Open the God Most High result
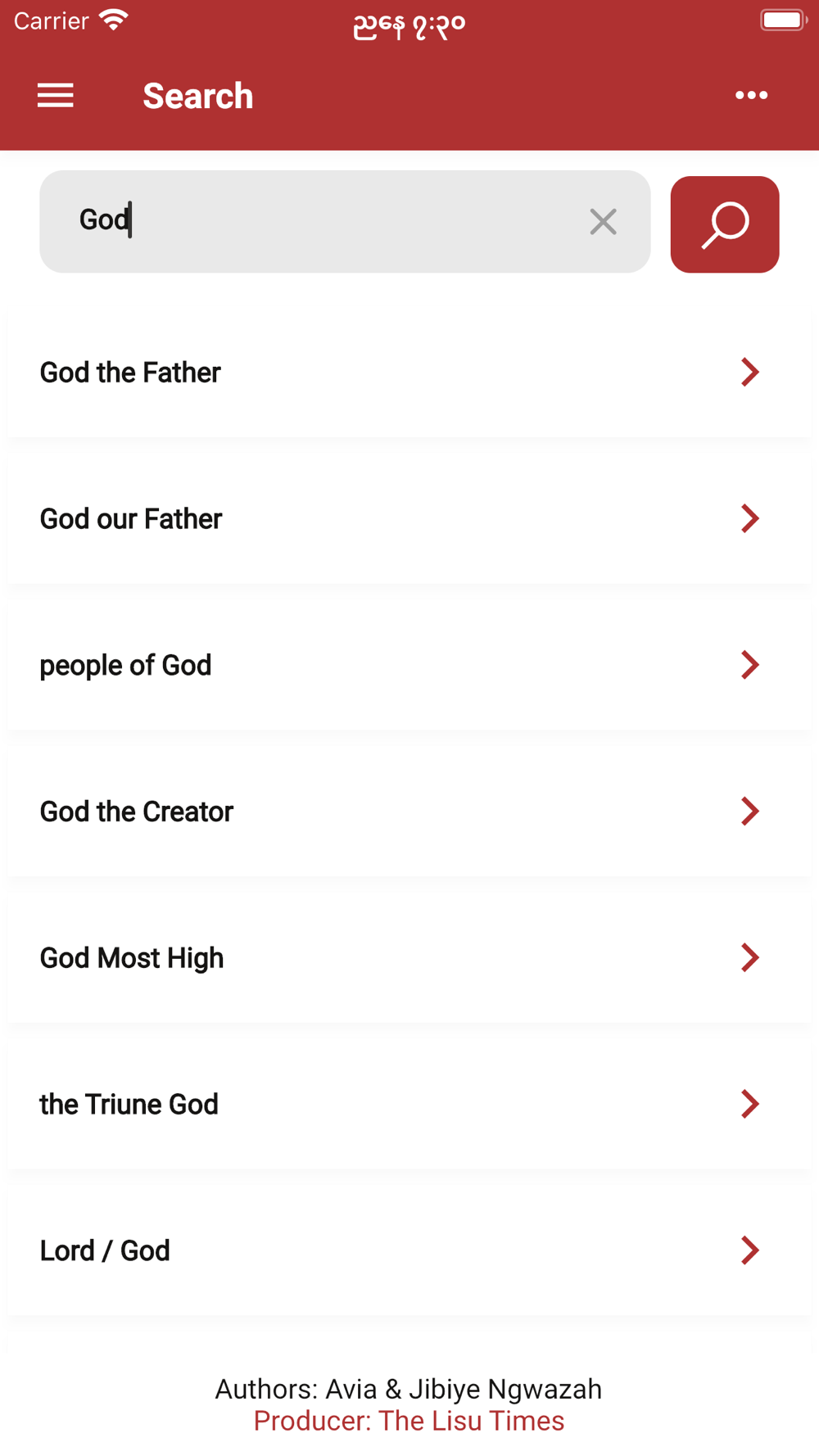 [x=409, y=958]
